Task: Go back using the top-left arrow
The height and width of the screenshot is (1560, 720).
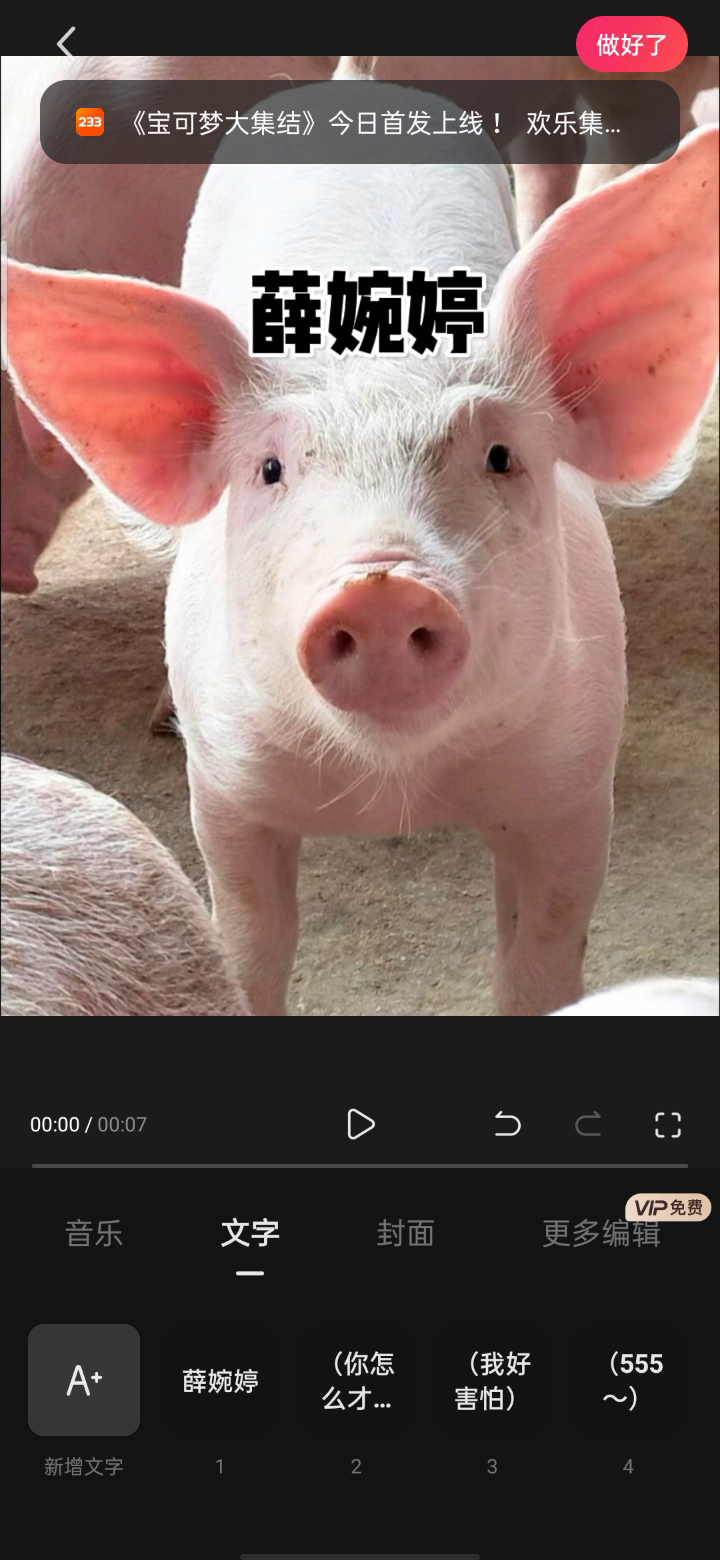Action: [66, 43]
